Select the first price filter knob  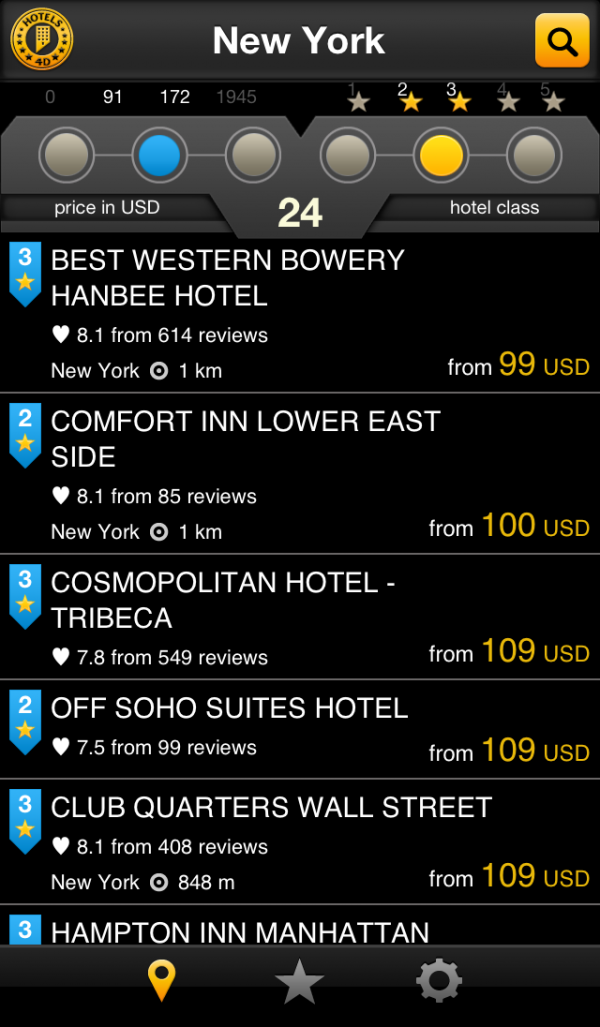[66, 155]
